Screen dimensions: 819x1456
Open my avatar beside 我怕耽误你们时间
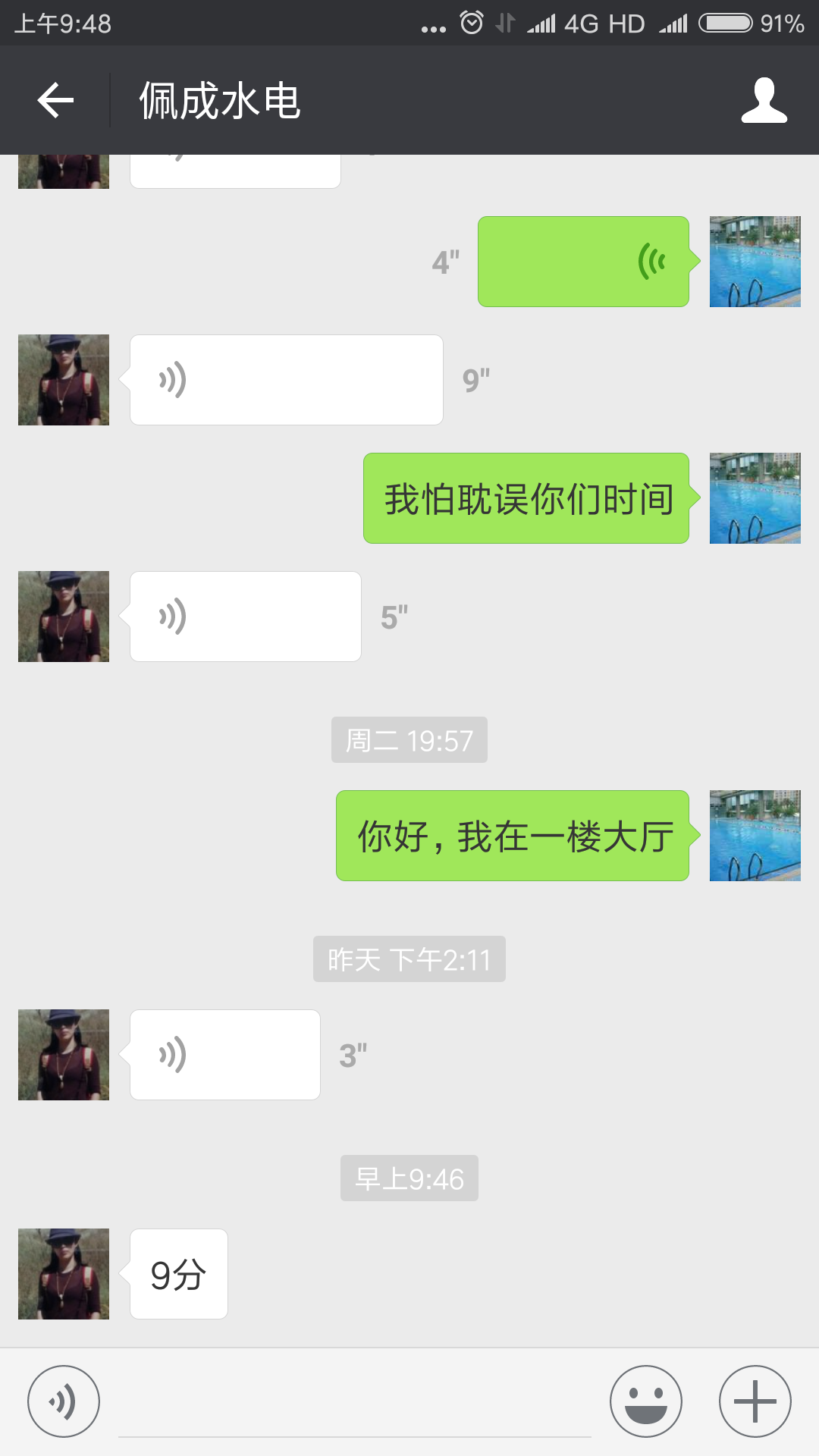755,498
